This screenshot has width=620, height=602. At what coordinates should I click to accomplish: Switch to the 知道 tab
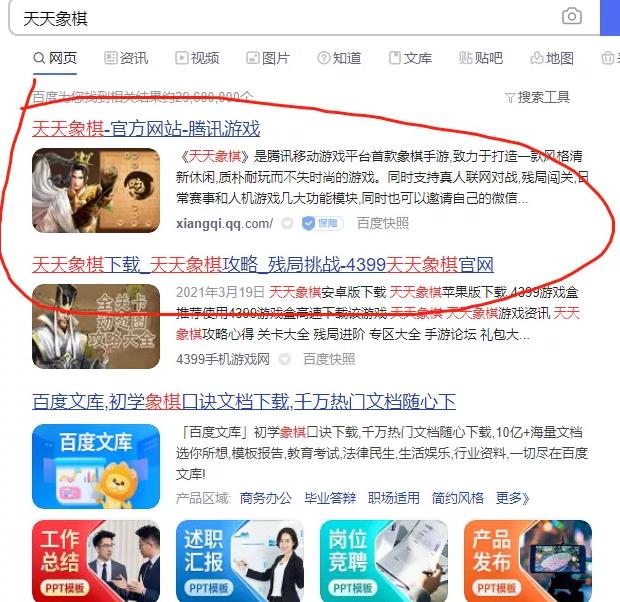[339, 58]
